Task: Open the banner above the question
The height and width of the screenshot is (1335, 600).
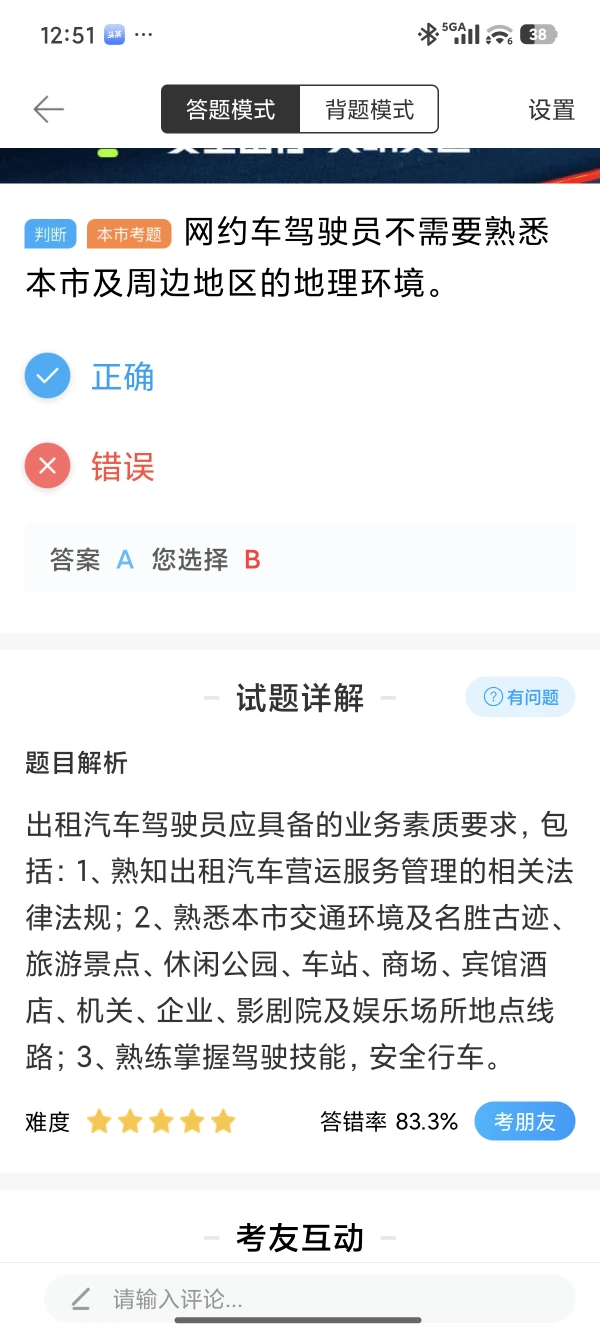Action: click(x=300, y=165)
